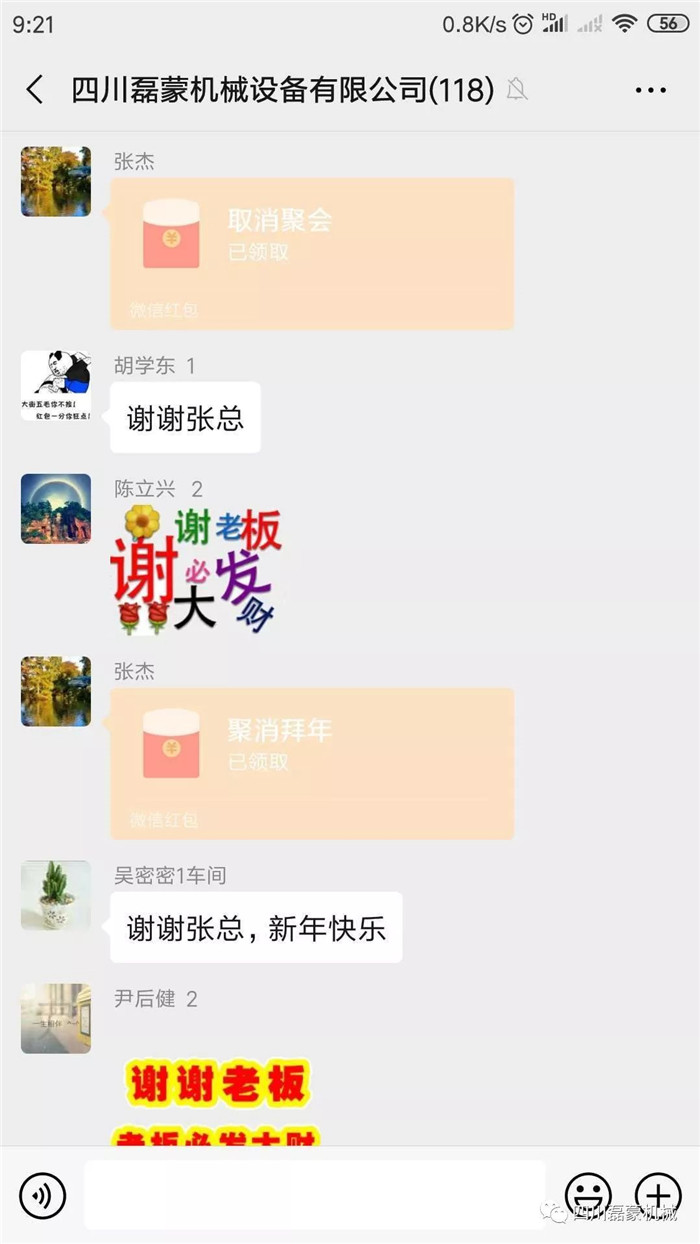View 吴密密1车间's profile avatar
Image resolution: width=700 pixels, height=1244 pixels.
(56, 895)
